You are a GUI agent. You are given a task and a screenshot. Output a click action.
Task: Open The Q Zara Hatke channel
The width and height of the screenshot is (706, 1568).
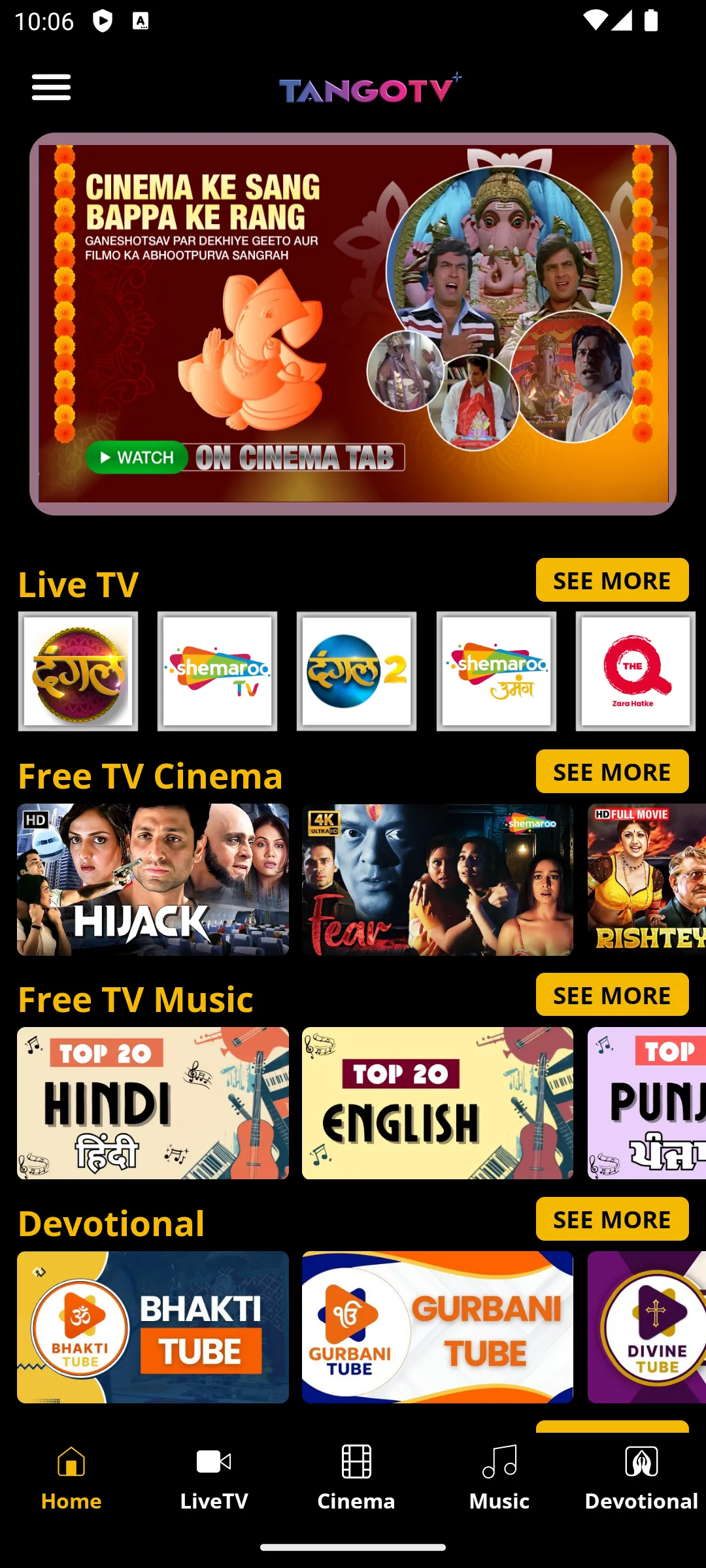pos(635,671)
